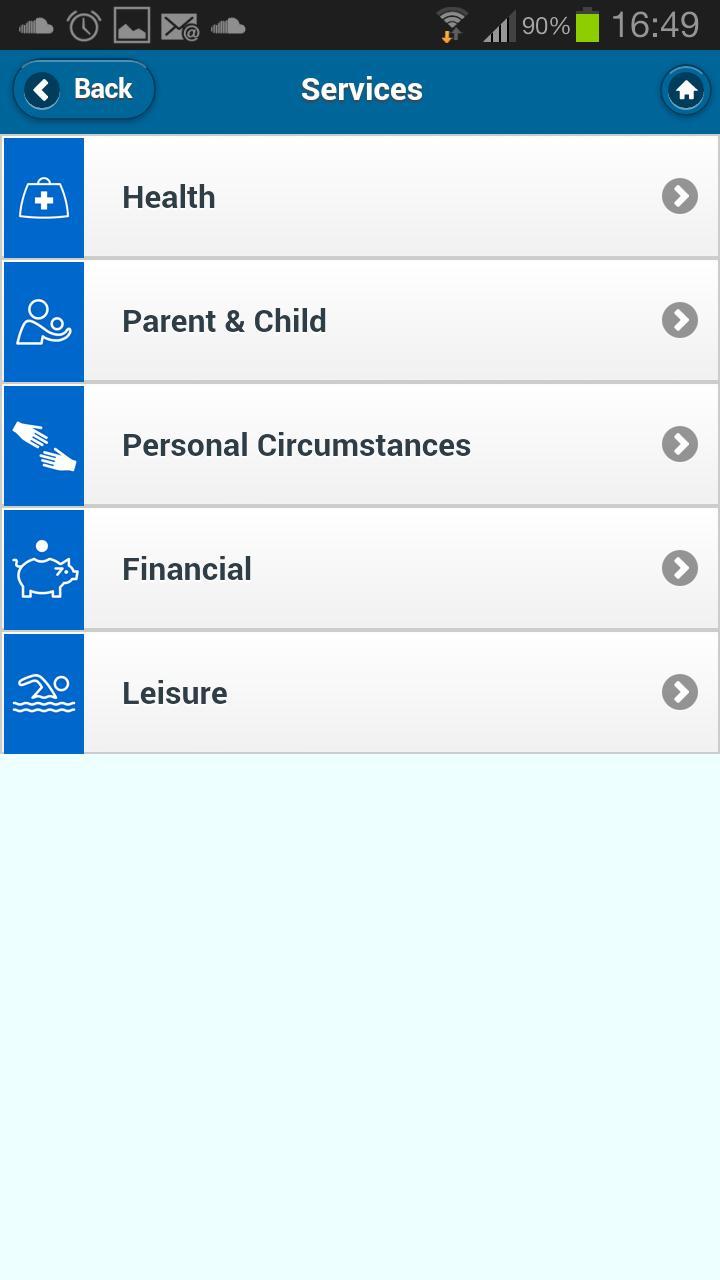Click the battery indicator in status bar

coord(589,25)
